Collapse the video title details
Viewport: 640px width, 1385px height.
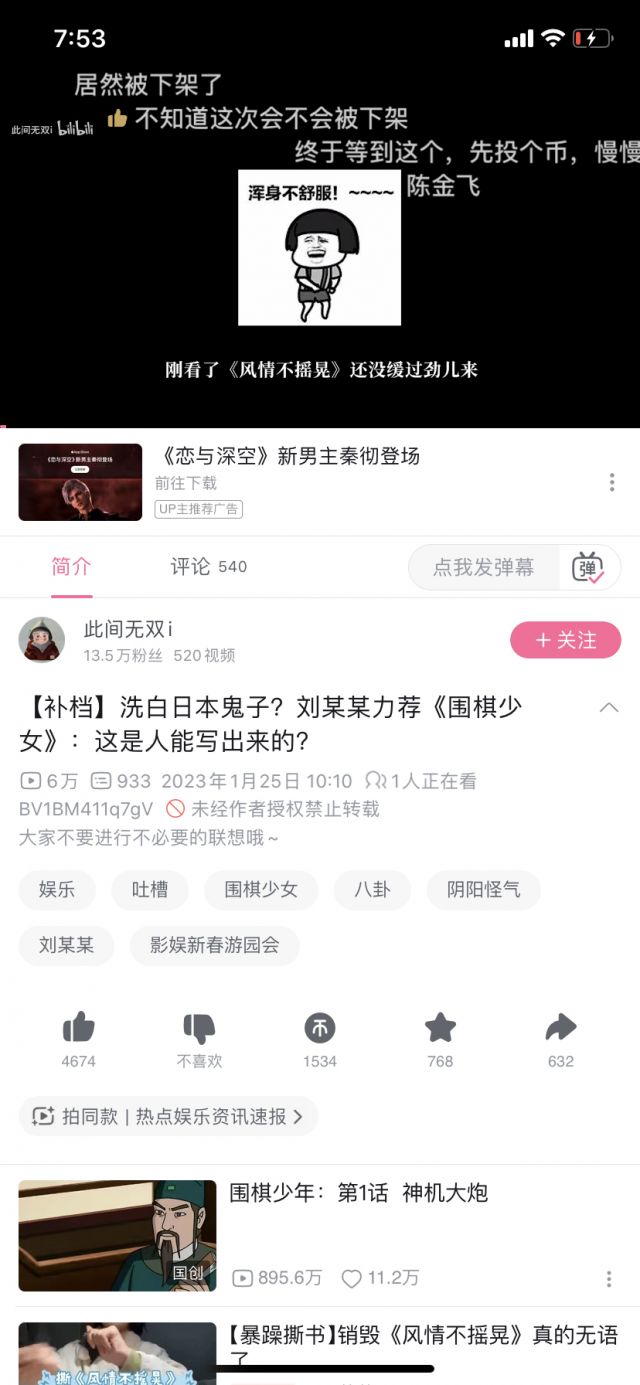point(608,708)
